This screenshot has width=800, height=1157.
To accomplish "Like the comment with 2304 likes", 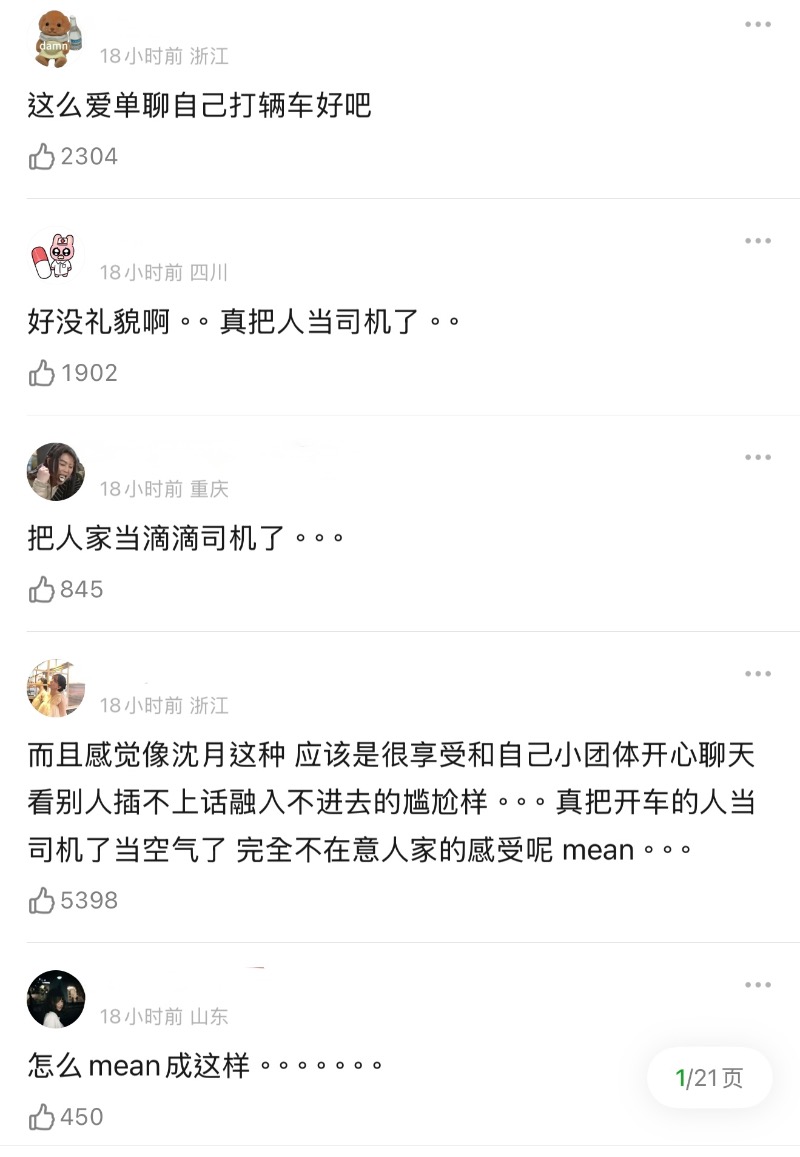I will point(42,157).
